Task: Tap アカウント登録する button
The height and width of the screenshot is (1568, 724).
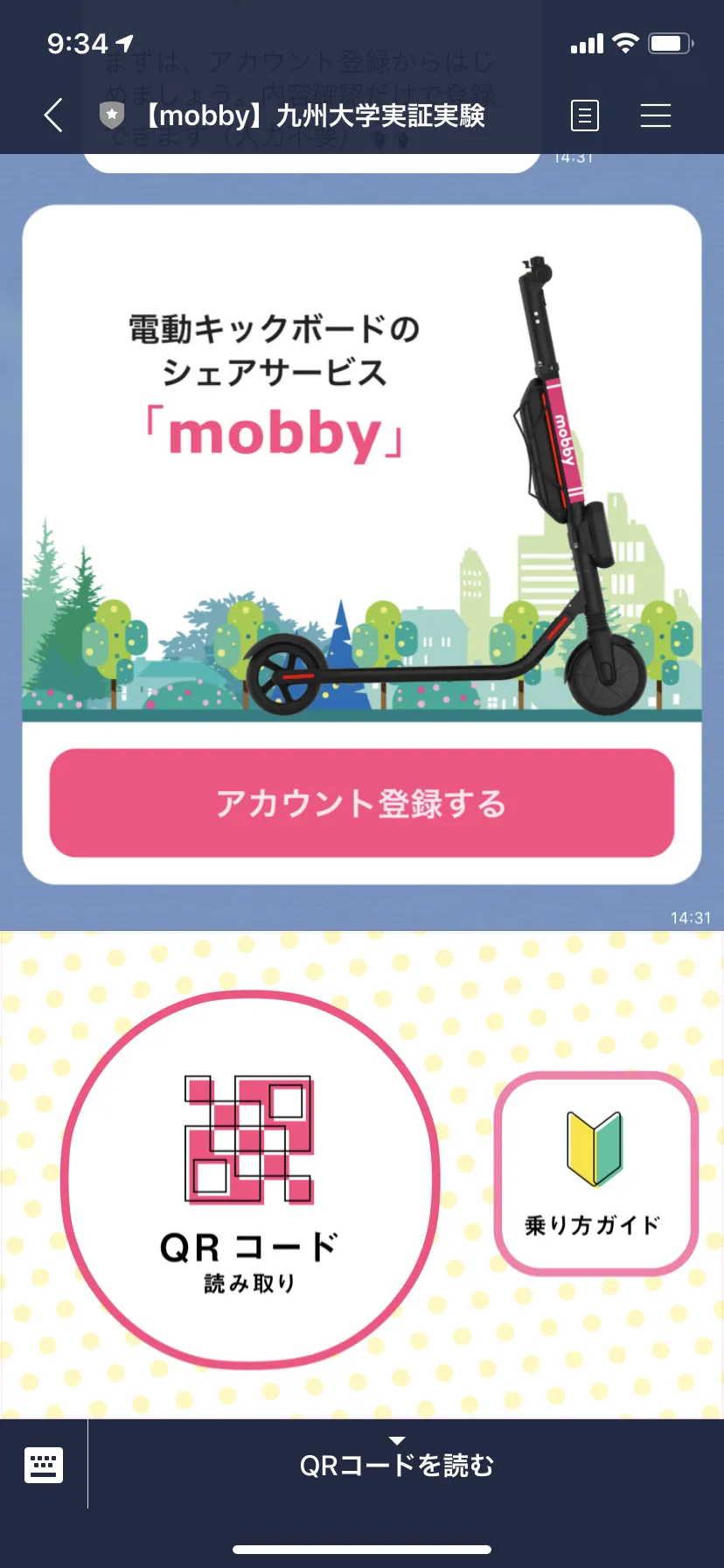Action: (361, 802)
